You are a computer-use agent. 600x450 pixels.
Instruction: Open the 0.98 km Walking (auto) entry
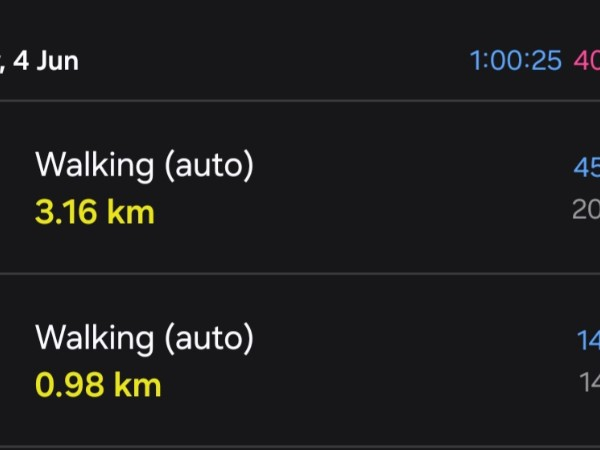tap(300, 360)
